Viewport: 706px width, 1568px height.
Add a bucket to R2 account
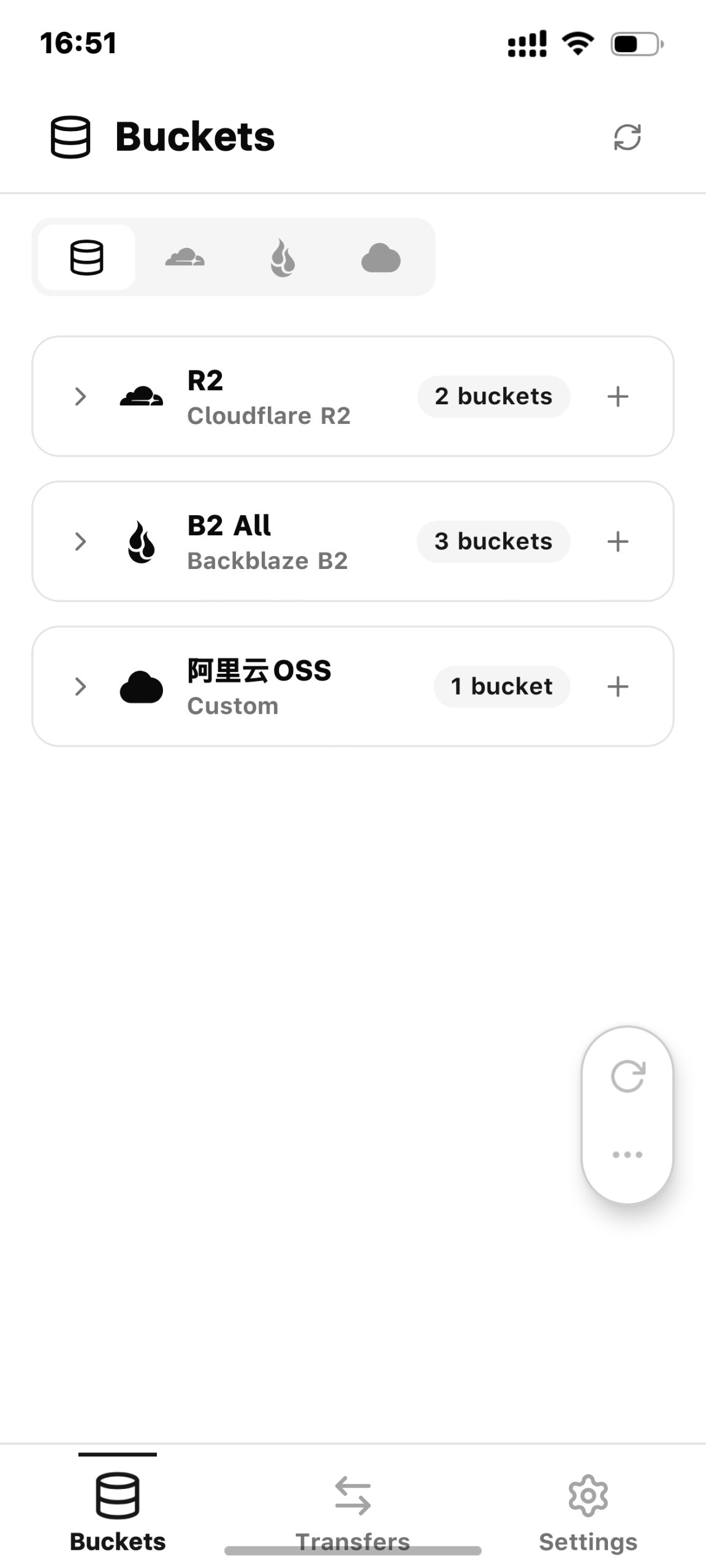[x=618, y=396]
